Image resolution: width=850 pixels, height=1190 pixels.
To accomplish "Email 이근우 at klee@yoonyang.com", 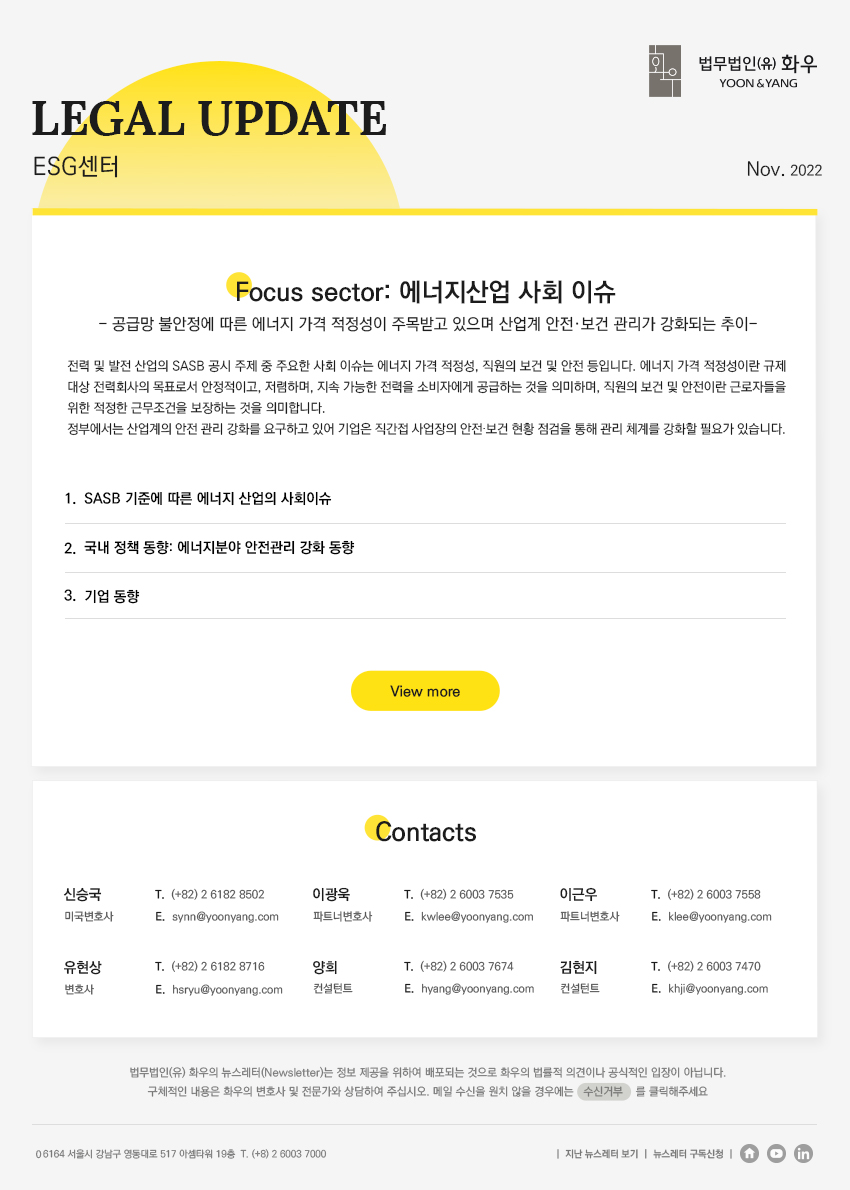I will coord(719,916).
